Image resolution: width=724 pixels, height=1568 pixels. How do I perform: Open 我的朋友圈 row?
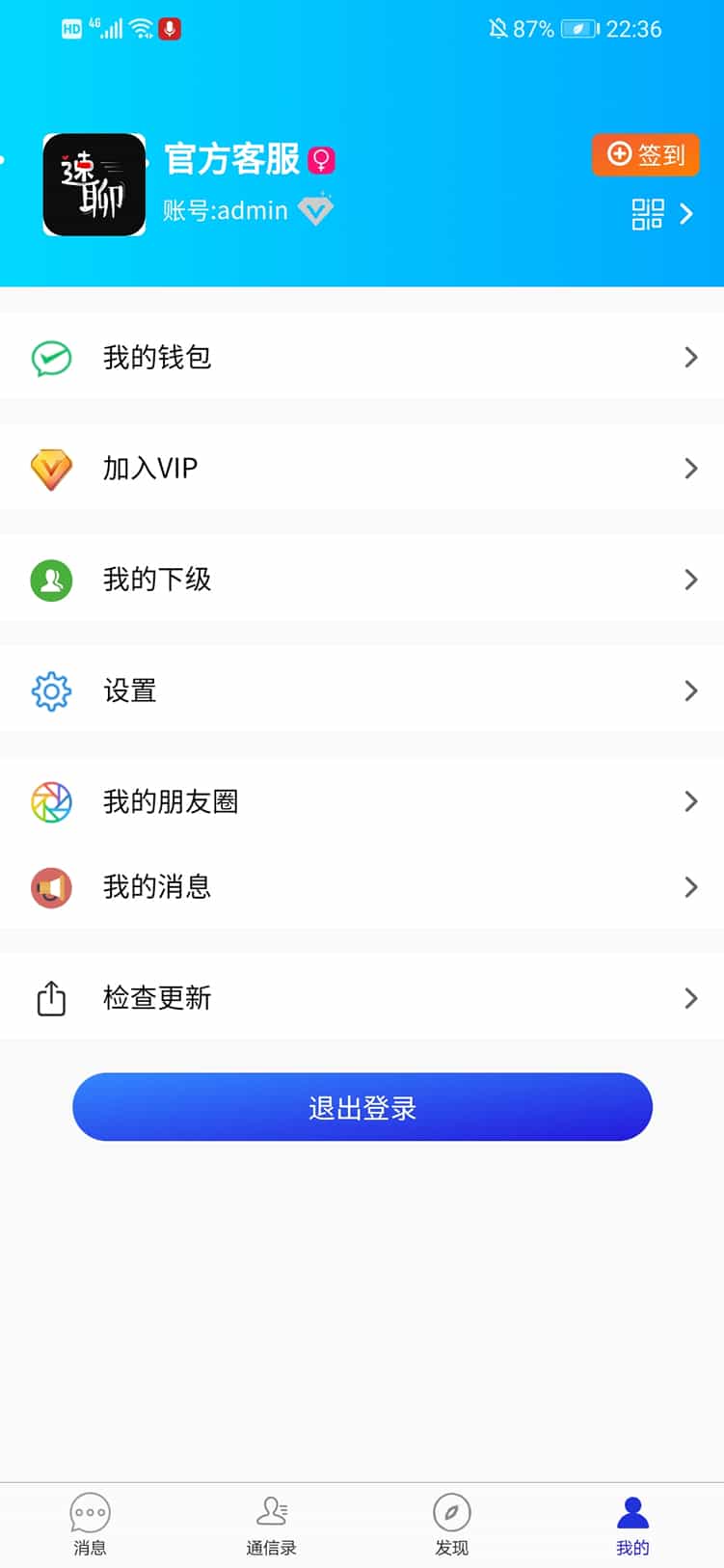[362, 801]
